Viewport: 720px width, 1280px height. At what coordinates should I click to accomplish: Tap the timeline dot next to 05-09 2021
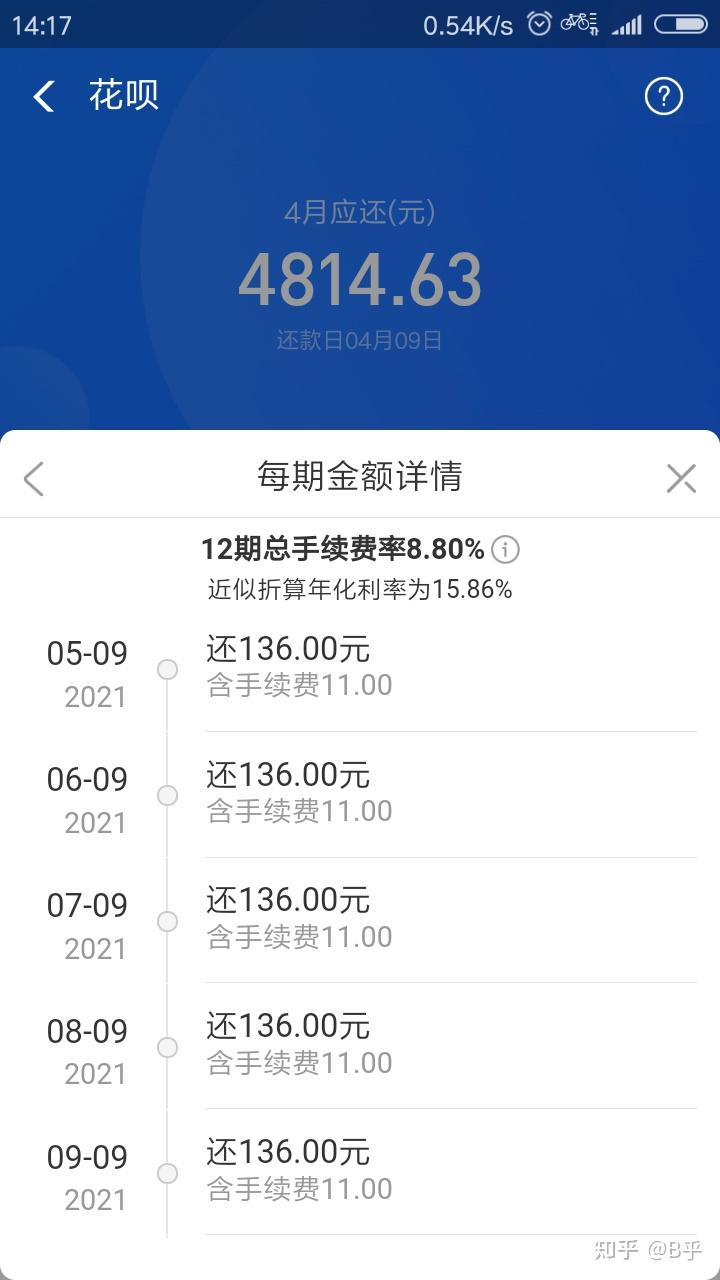[x=167, y=670]
